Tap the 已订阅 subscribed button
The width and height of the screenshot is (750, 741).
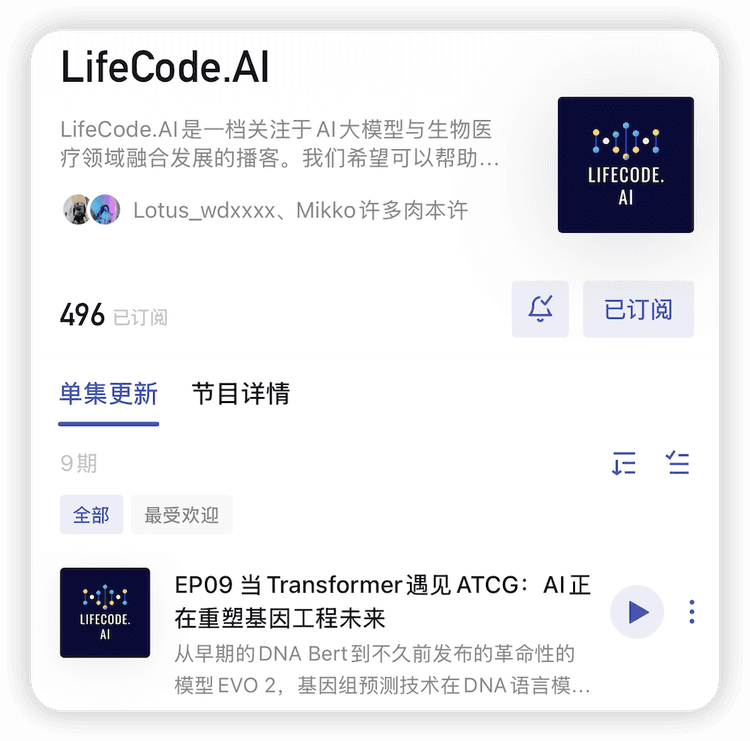[638, 309]
